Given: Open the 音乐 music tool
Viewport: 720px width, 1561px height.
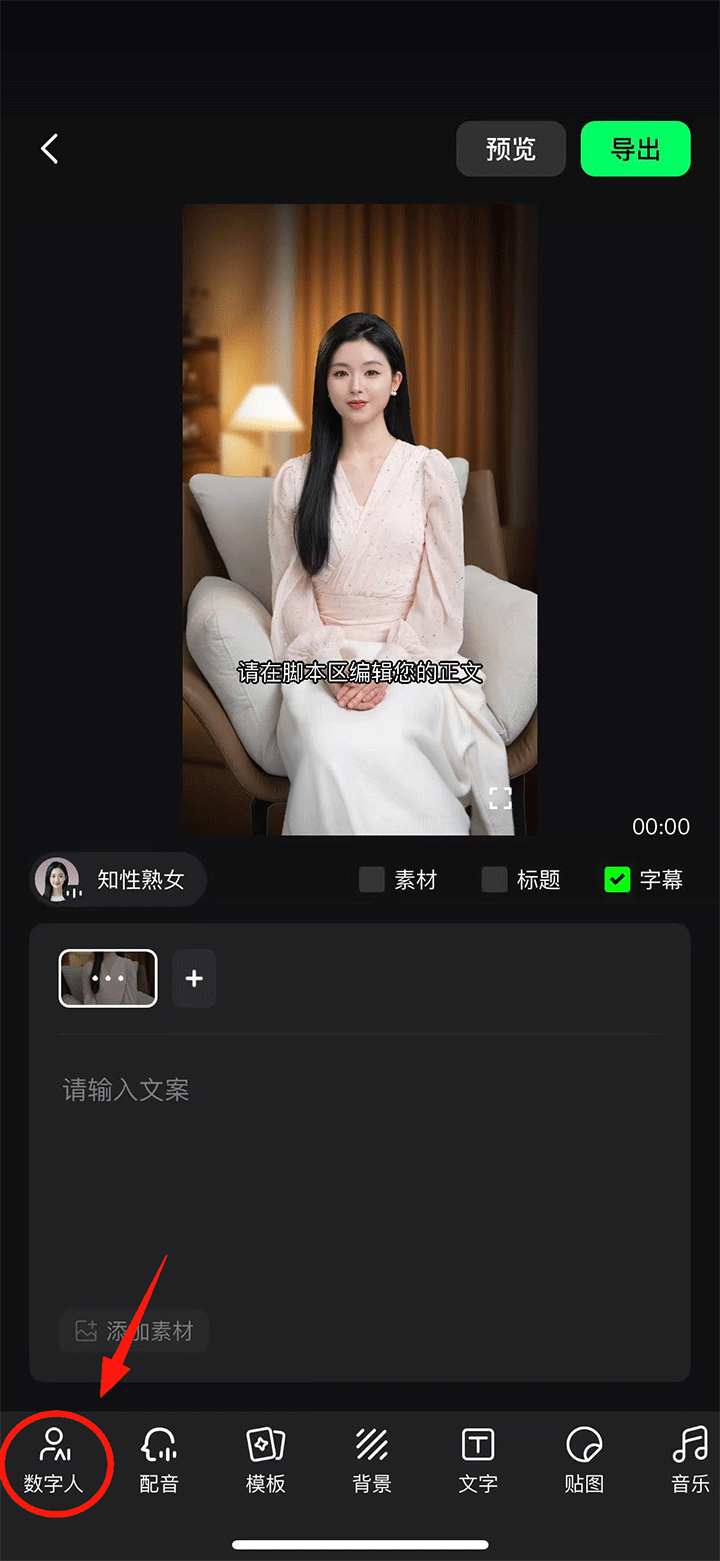Looking at the screenshot, I should click(x=690, y=1460).
